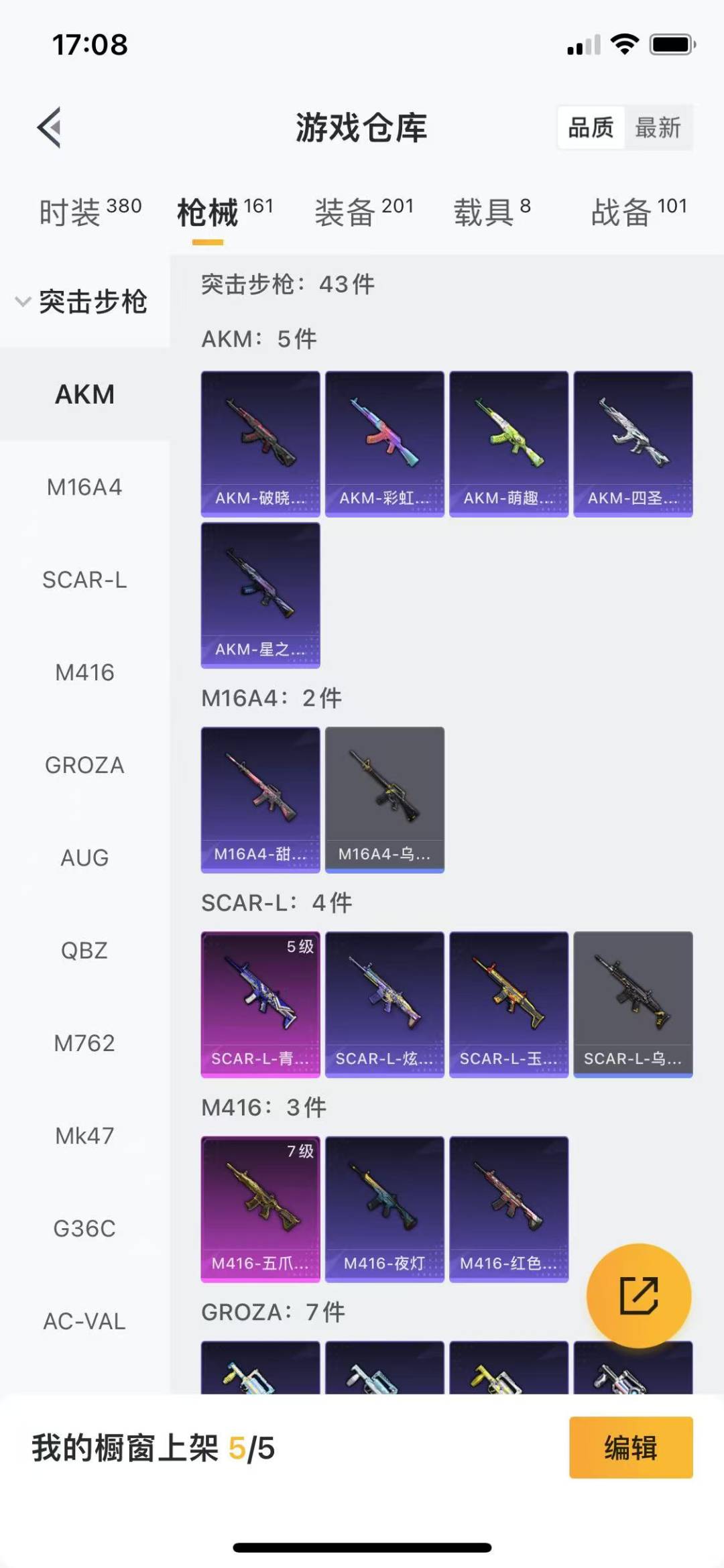The width and height of the screenshot is (724, 1568).
Task: Sort items by 品质
Action: point(591,127)
